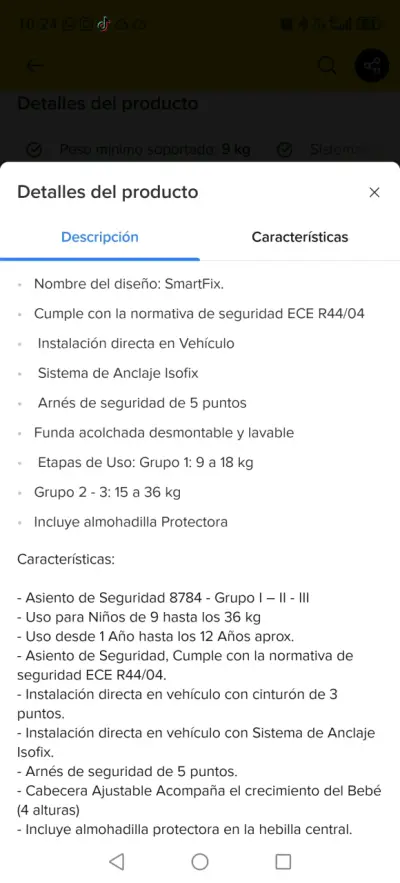Switch to the Características tab
Image resolution: width=400 pixels, height=883 pixels.
[x=300, y=237]
